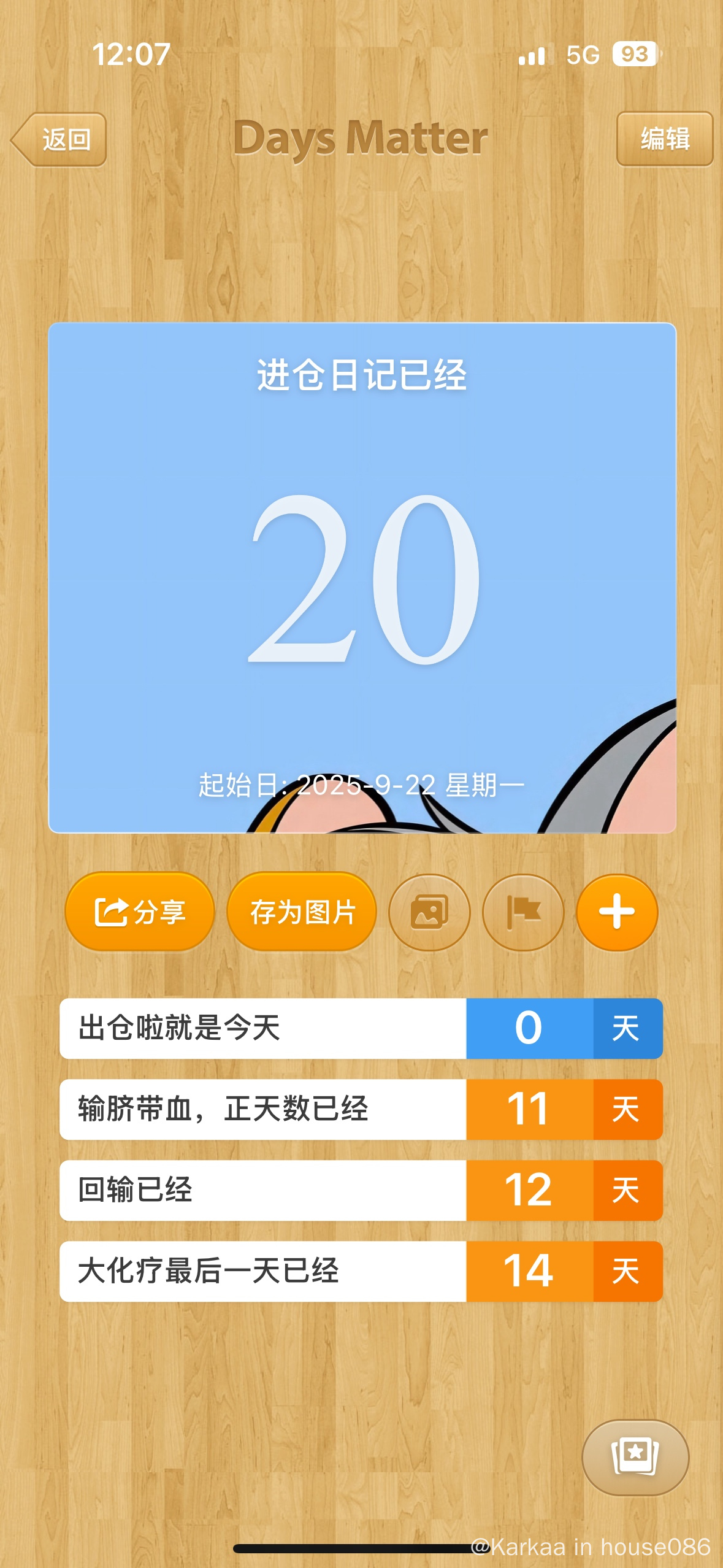Open the background image picker icon
This screenshot has width=723, height=1568.
429,912
